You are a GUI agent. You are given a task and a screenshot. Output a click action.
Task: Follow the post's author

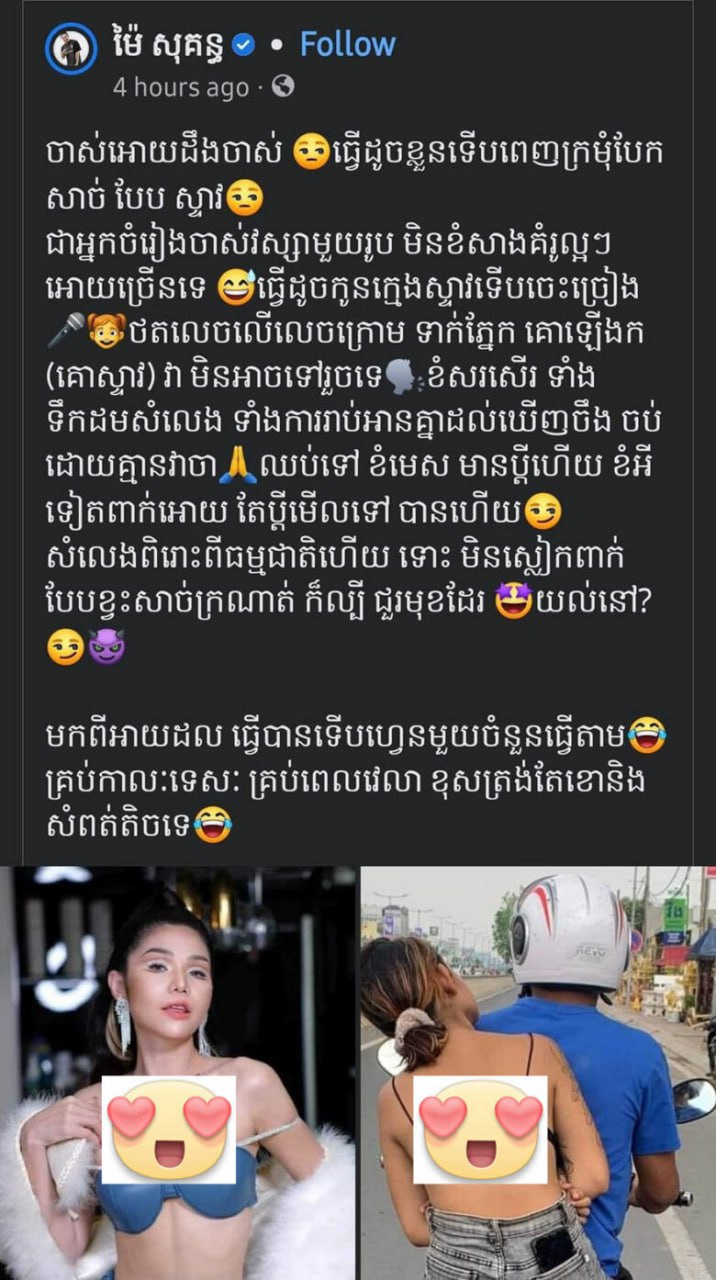coord(347,44)
